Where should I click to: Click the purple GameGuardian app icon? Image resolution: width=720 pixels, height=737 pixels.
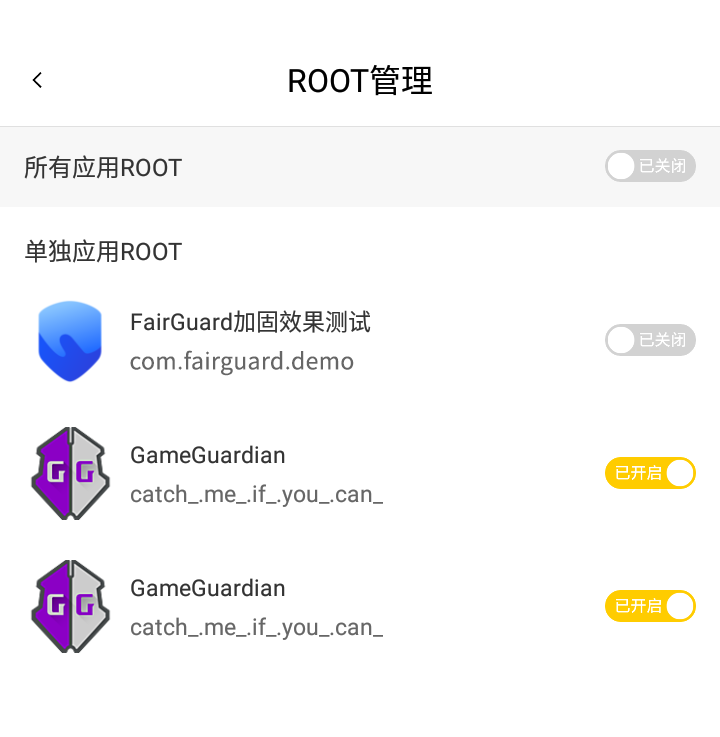tap(70, 473)
